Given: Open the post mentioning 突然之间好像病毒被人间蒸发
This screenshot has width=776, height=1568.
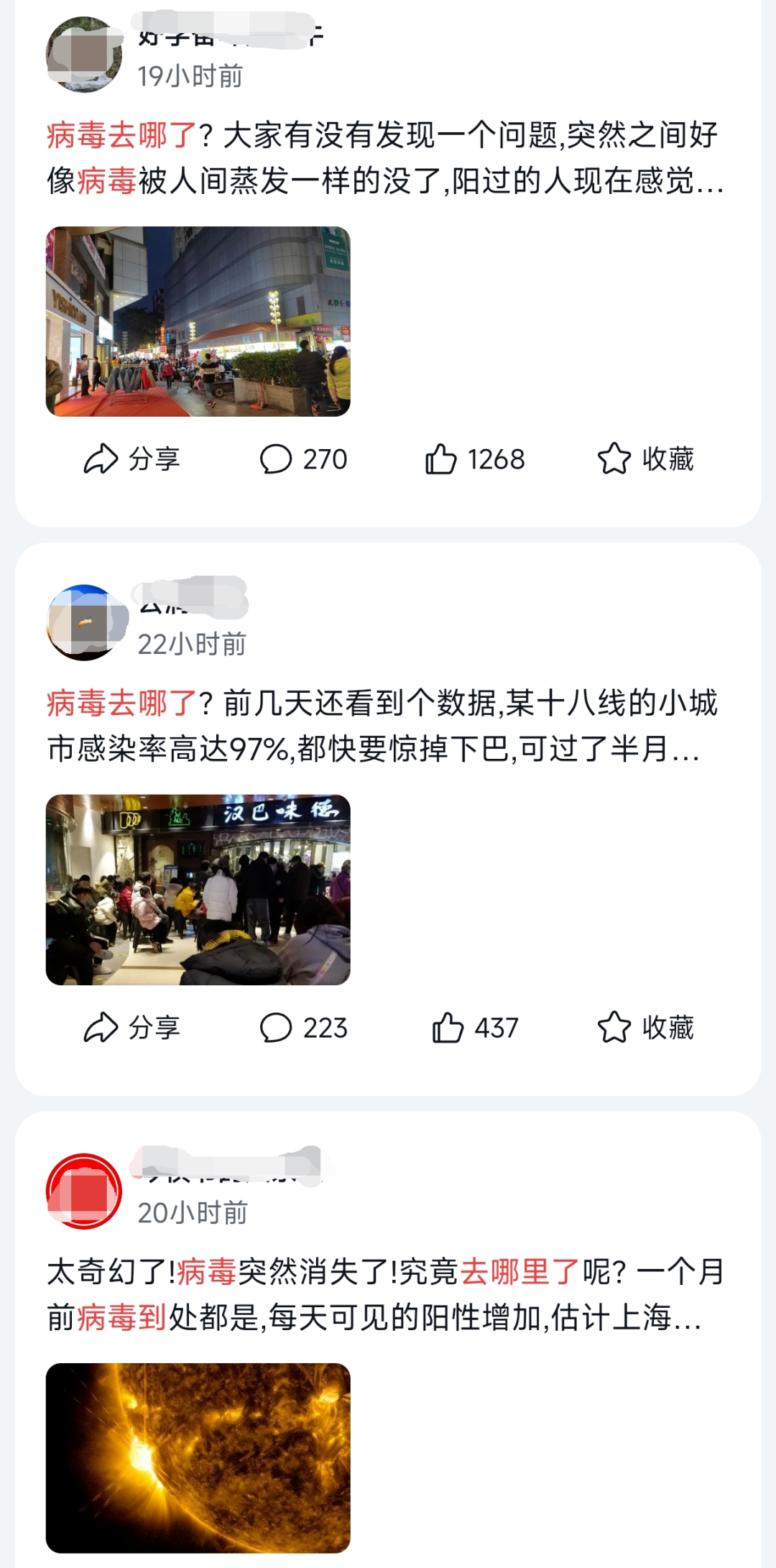Looking at the screenshot, I should [382, 158].
